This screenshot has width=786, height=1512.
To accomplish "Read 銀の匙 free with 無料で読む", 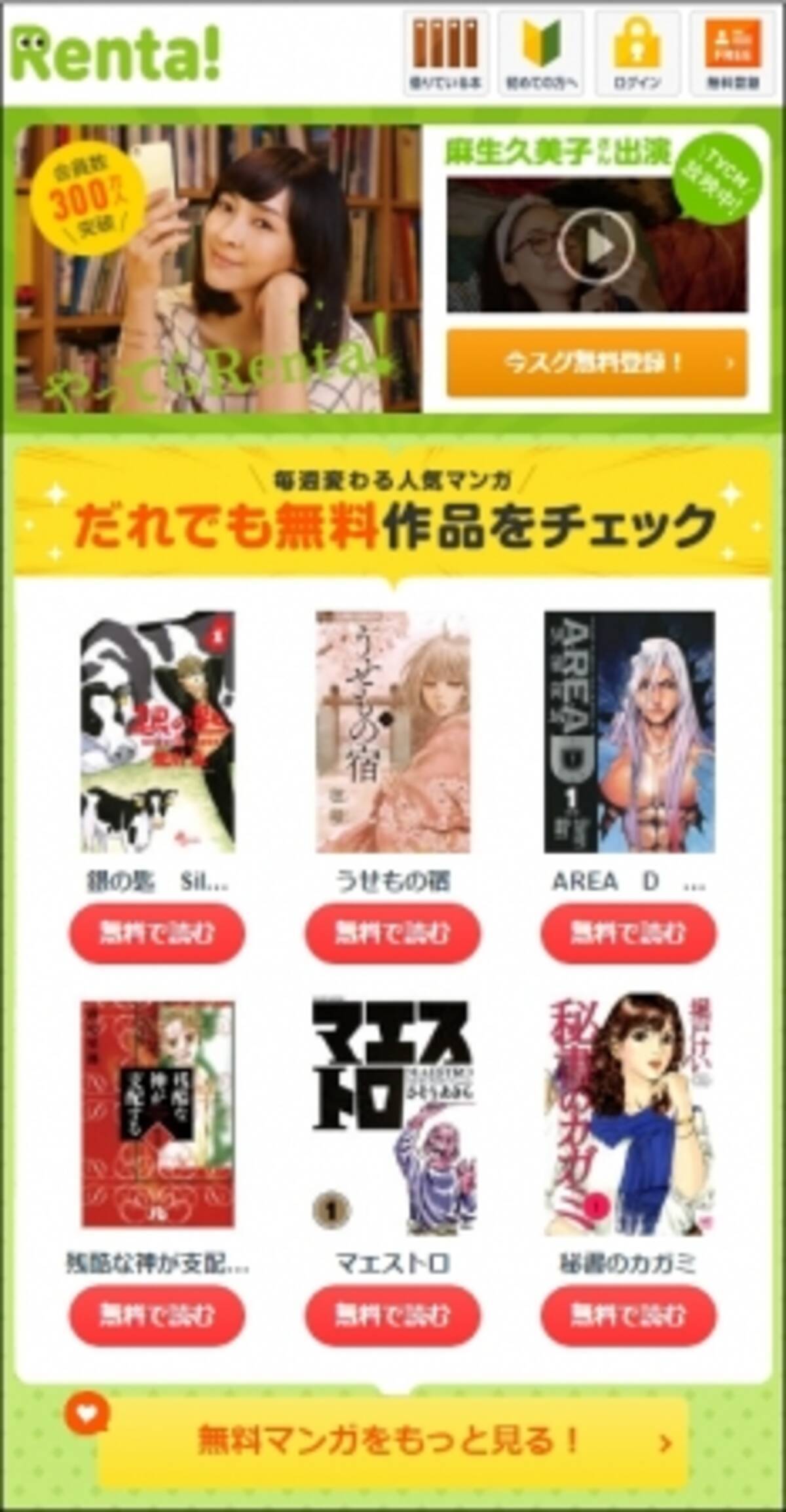I will pos(157,933).
